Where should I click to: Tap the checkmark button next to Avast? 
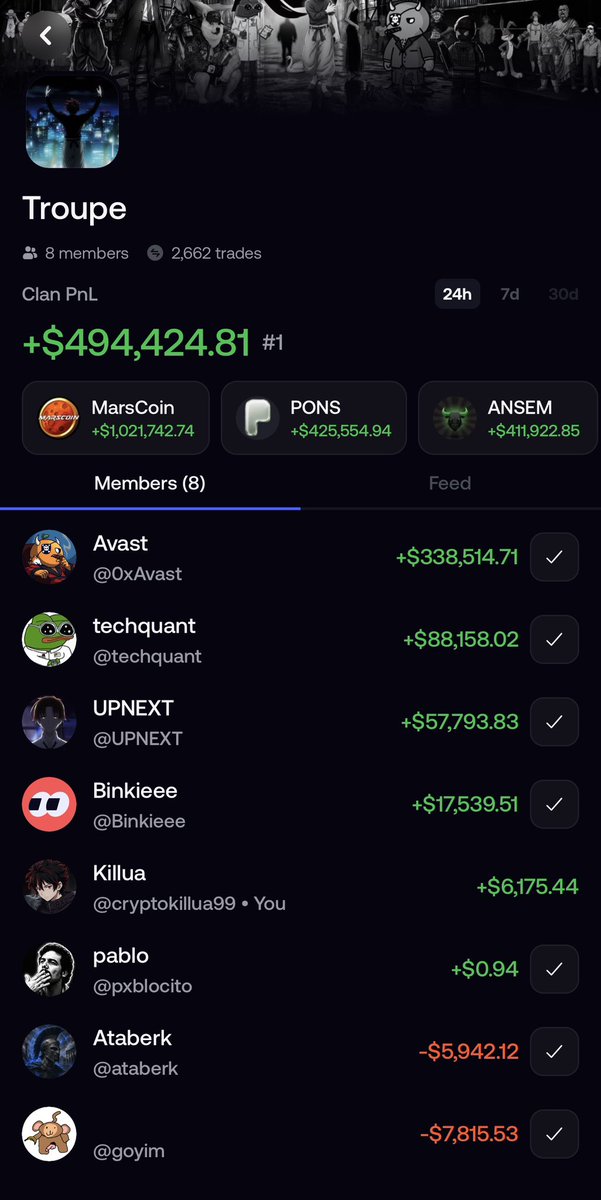(555, 558)
